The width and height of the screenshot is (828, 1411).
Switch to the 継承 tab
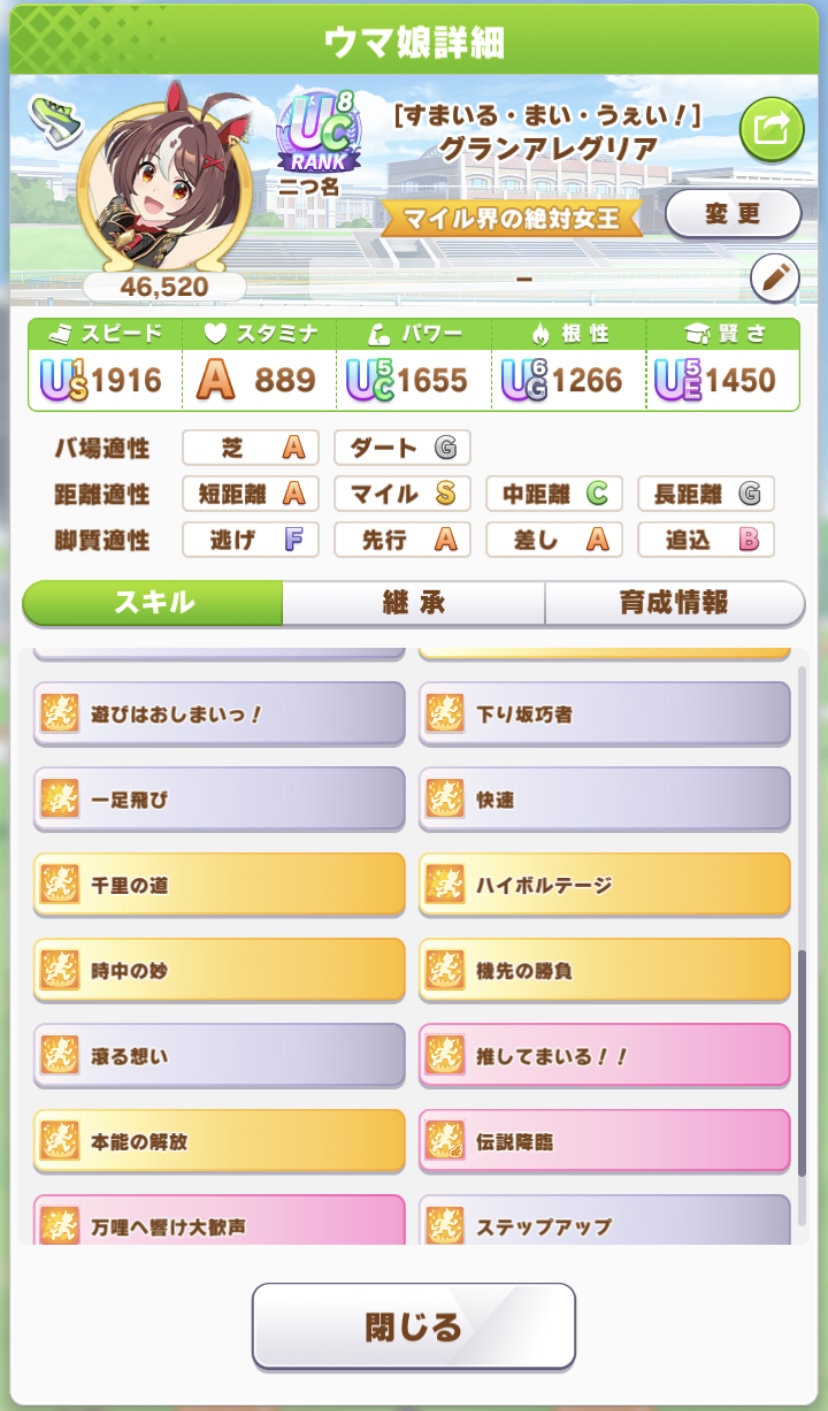[x=413, y=603]
